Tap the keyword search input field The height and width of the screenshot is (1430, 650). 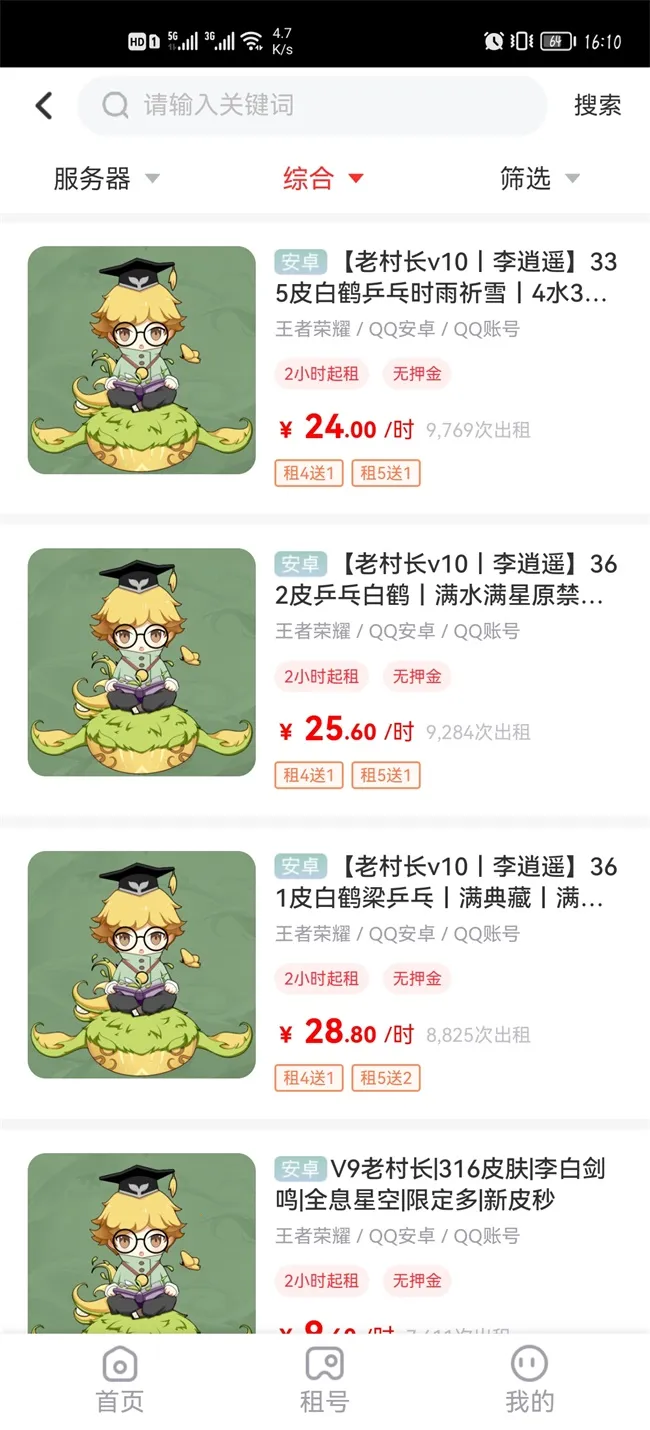pyautogui.click(x=320, y=105)
